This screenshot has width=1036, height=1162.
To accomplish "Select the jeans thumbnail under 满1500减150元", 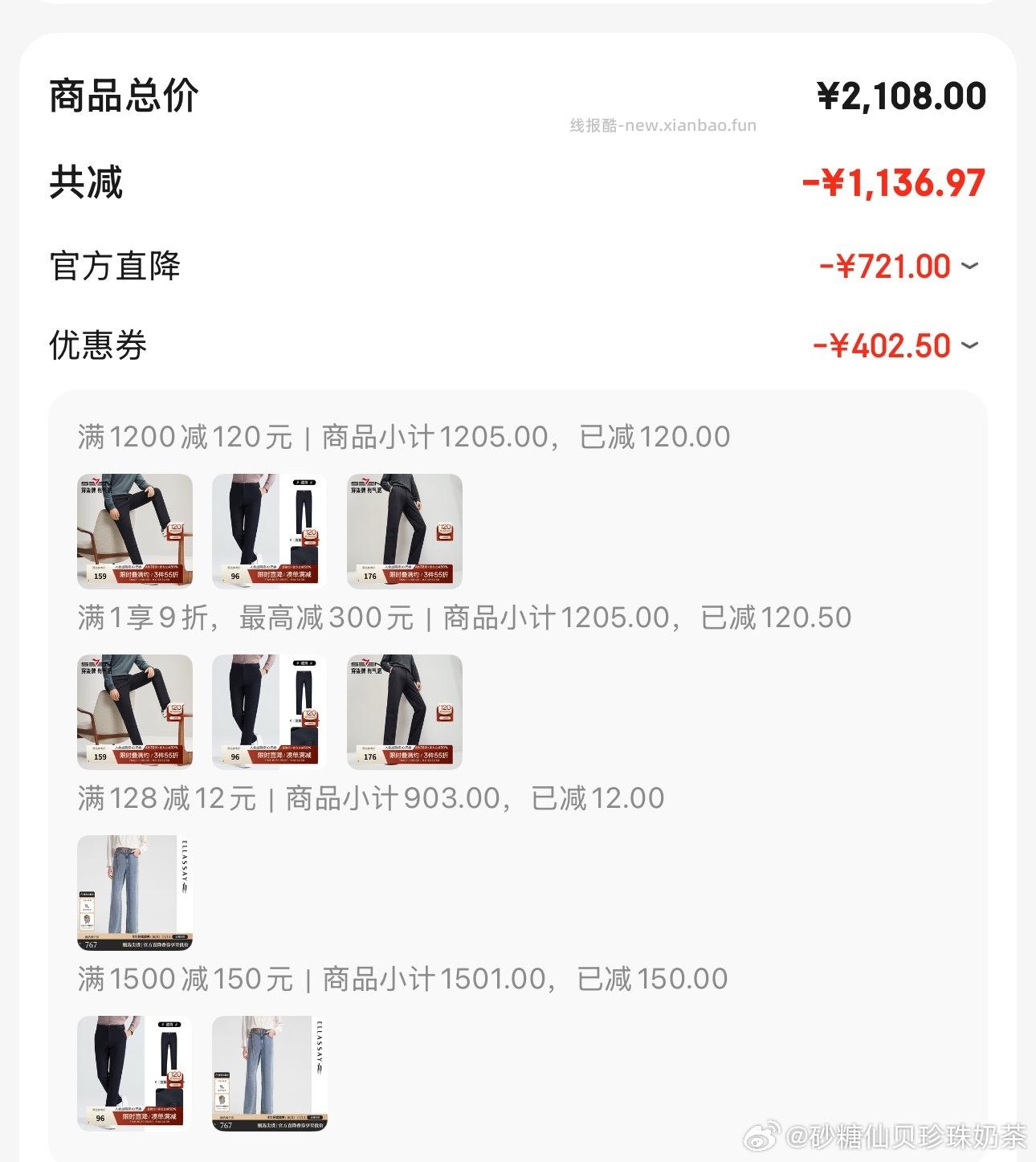I will [x=269, y=1072].
